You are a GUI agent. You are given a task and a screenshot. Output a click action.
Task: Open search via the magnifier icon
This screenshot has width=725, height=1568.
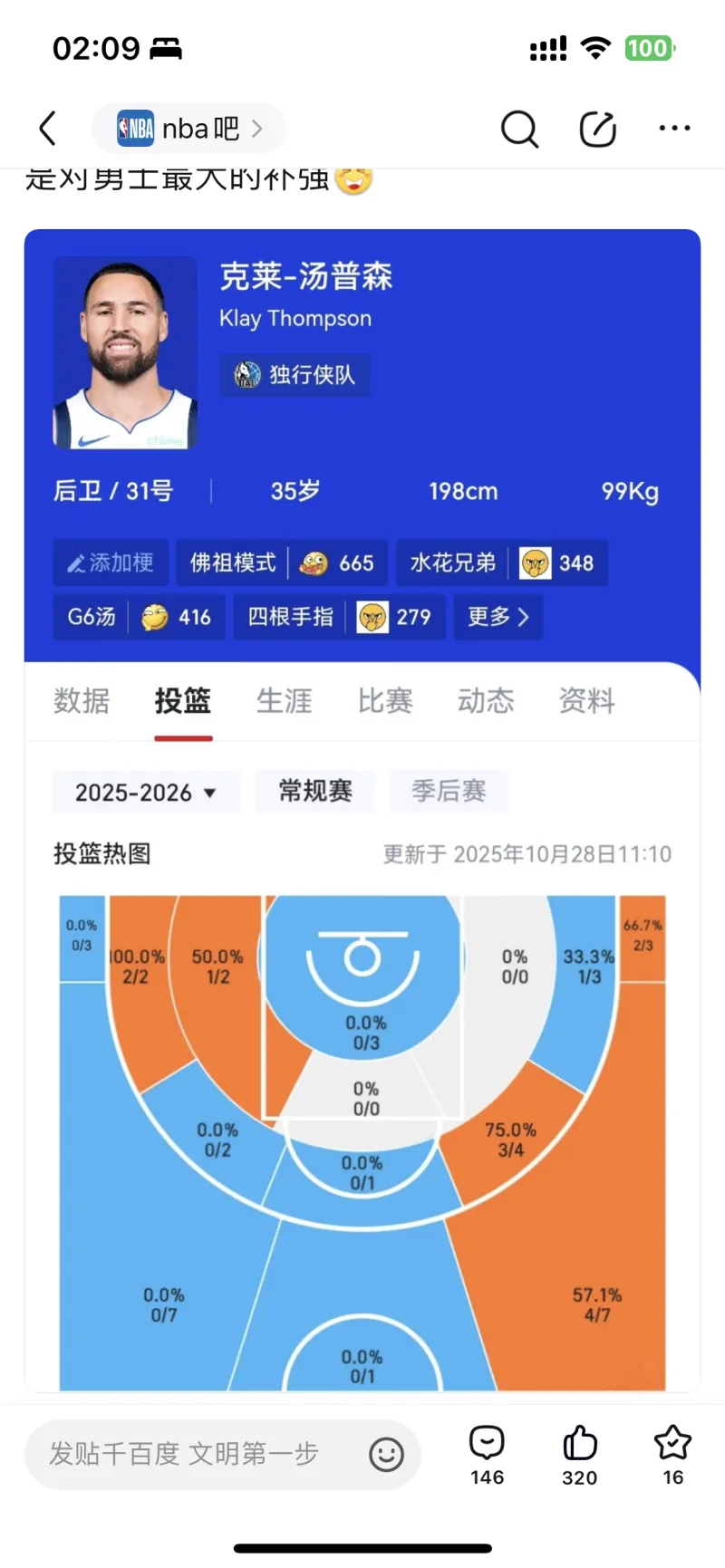click(519, 130)
